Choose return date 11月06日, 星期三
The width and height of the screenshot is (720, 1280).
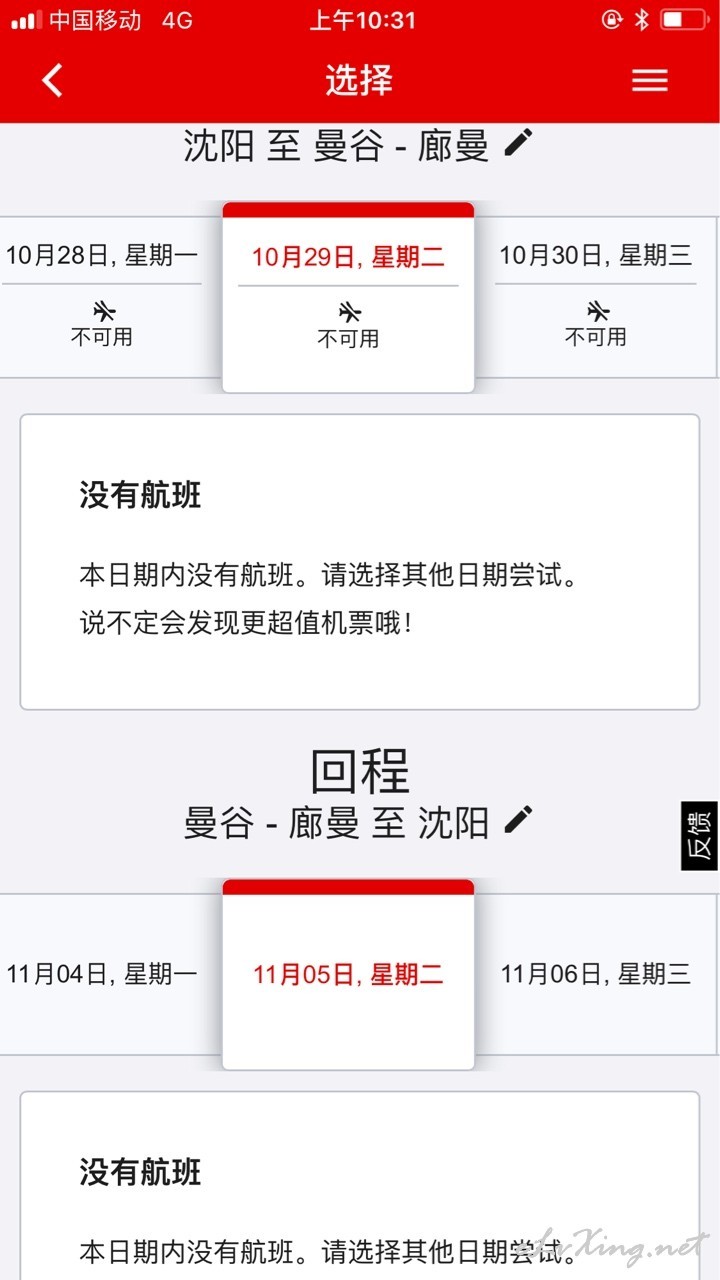(x=596, y=974)
